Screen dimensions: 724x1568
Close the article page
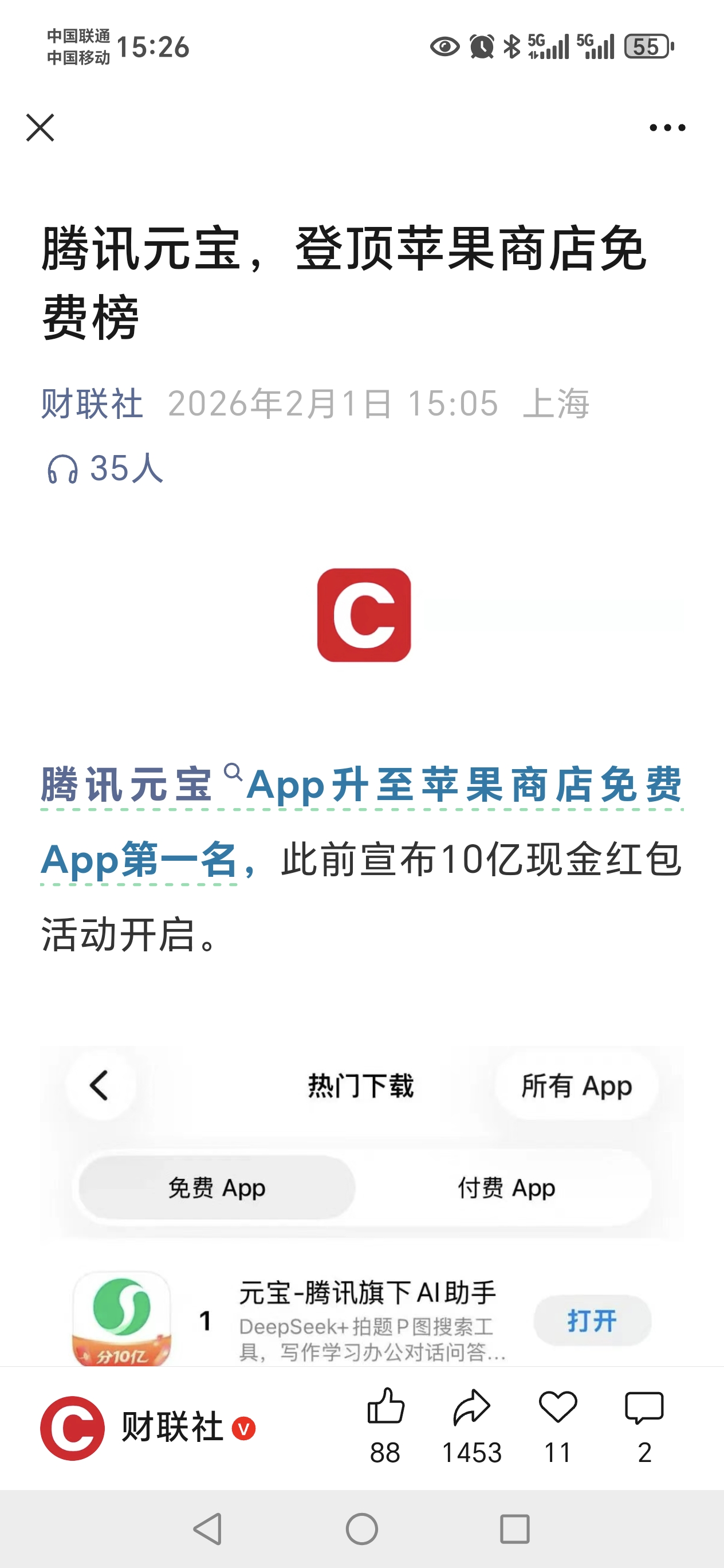[40, 127]
